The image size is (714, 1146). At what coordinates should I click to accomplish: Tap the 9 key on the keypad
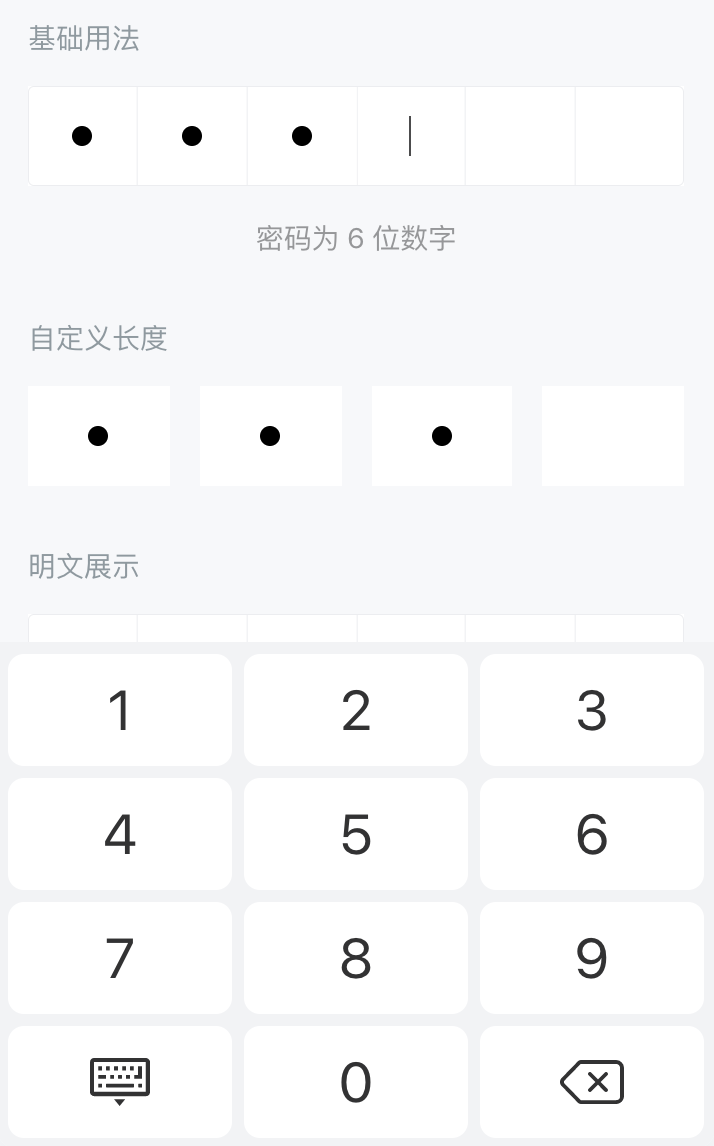592,958
